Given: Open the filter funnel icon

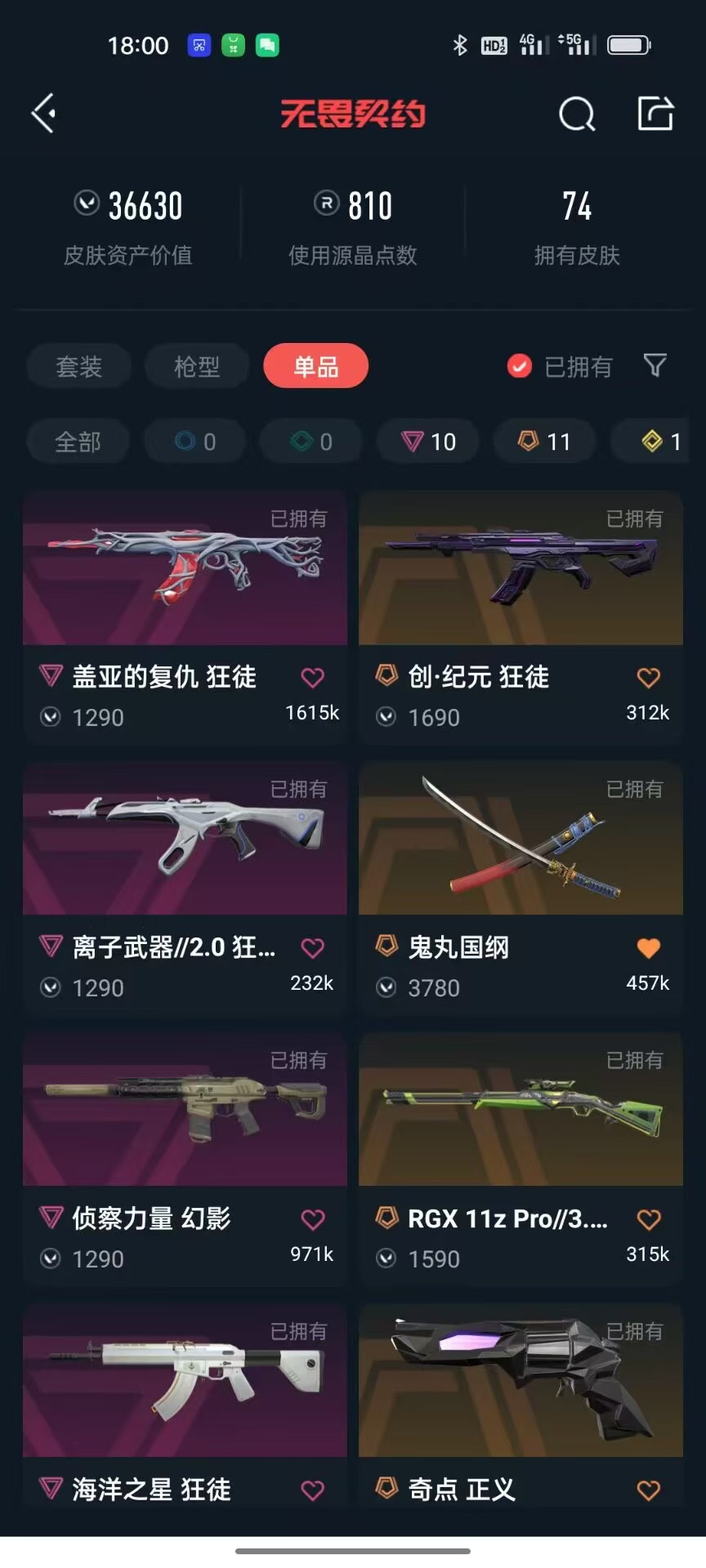Looking at the screenshot, I should click(655, 365).
